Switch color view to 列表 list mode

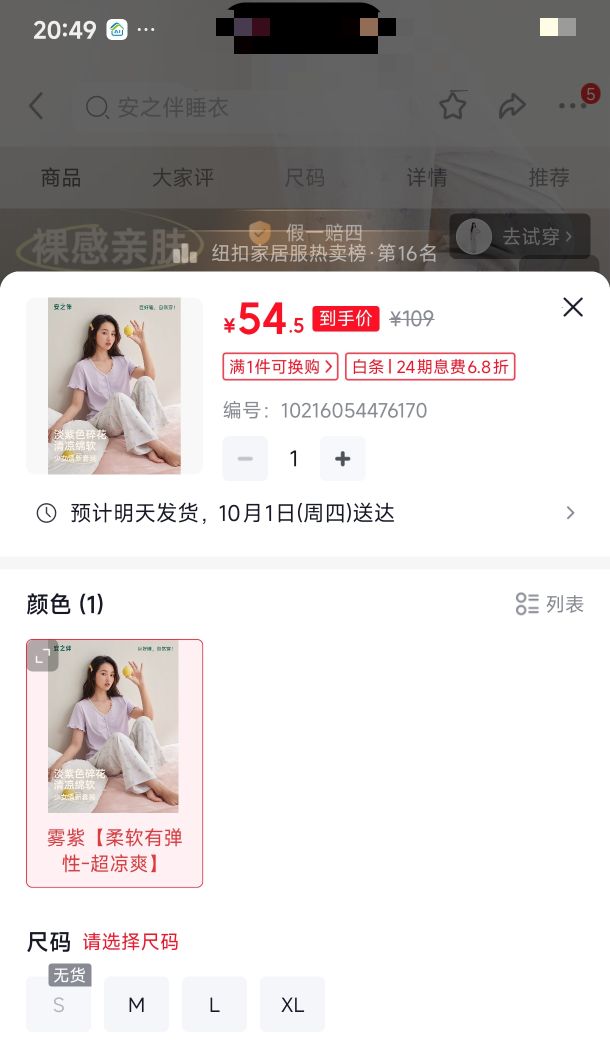549,604
